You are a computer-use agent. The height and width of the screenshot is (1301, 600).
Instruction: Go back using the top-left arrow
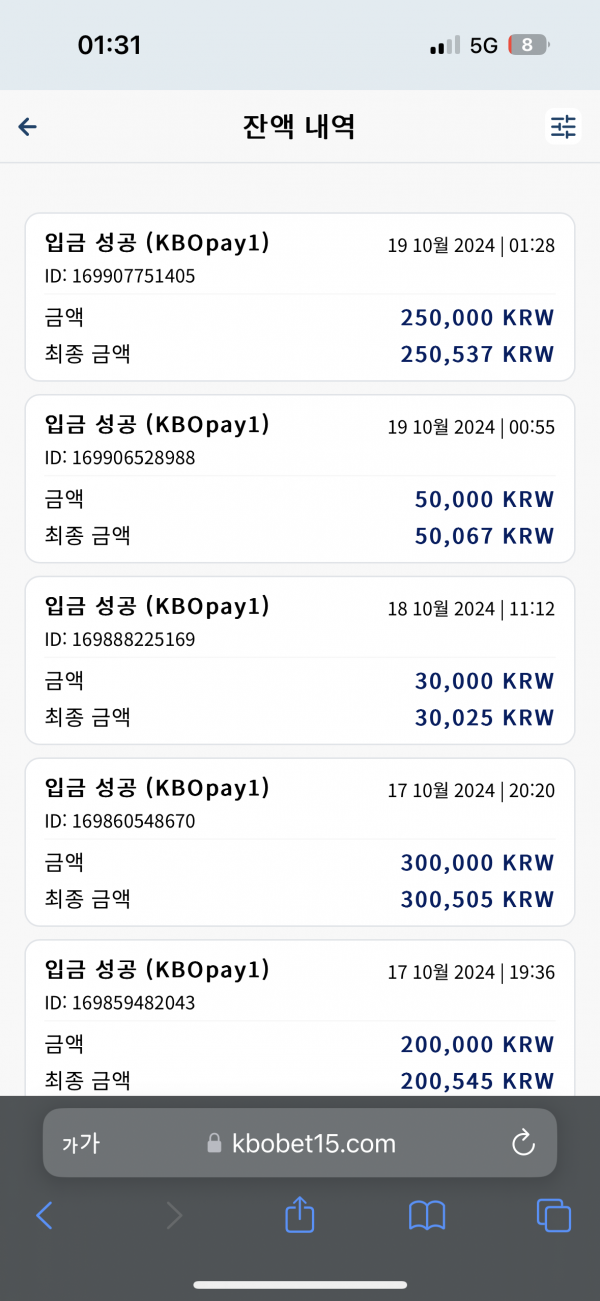pos(28,126)
